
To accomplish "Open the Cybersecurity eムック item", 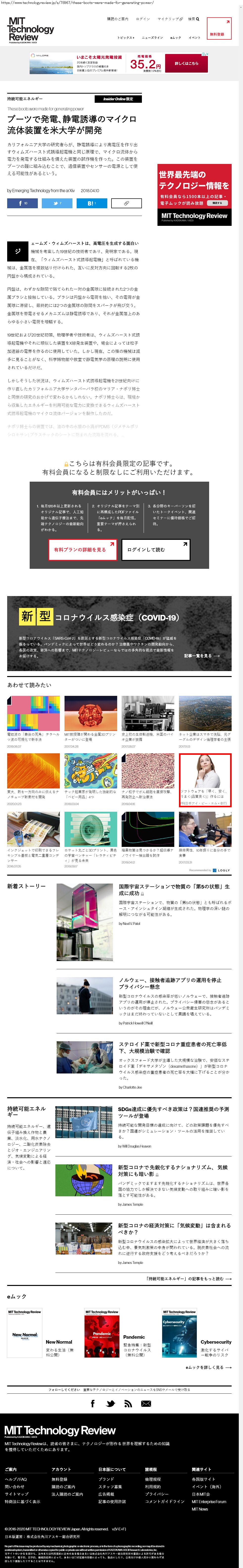I will click(215, 1342).
